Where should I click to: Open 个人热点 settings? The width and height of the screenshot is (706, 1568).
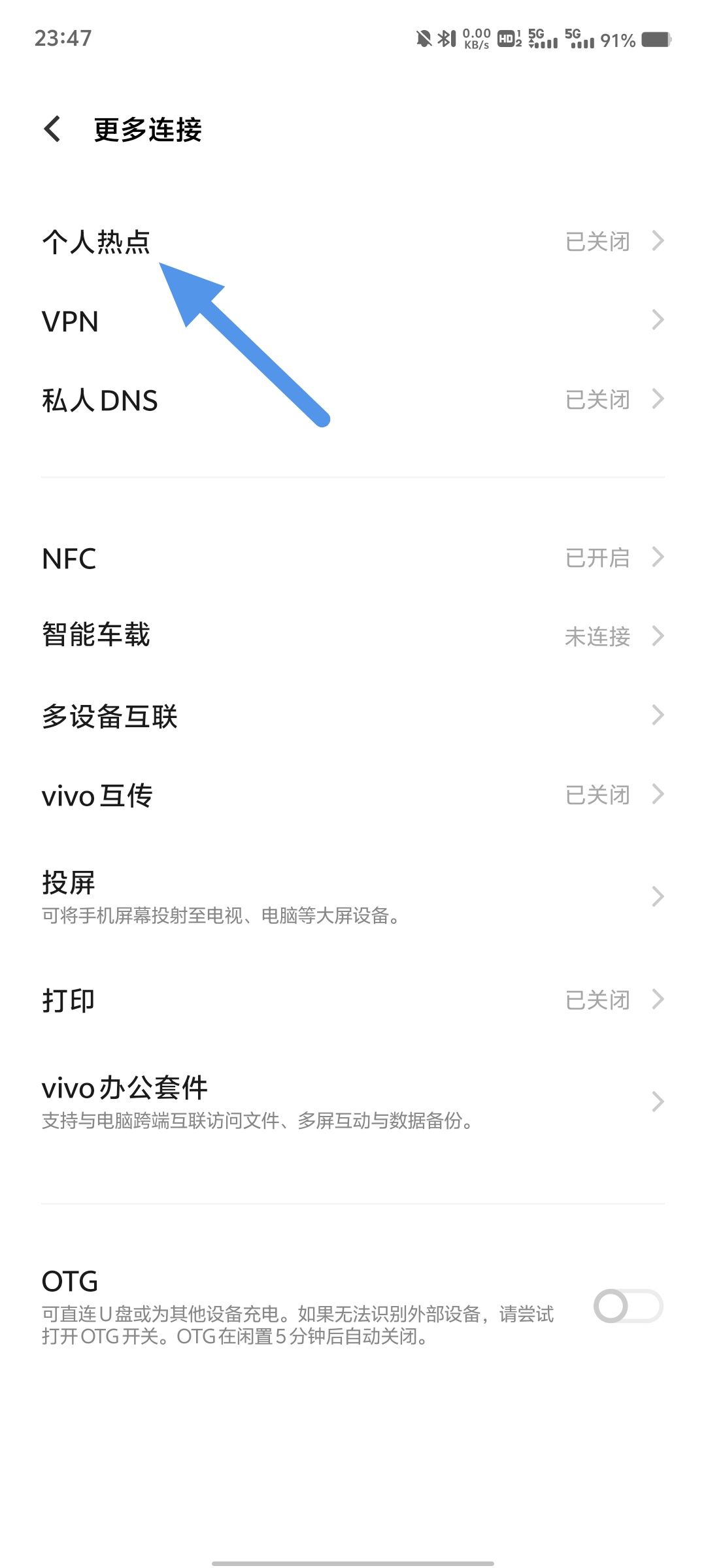[x=353, y=241]
